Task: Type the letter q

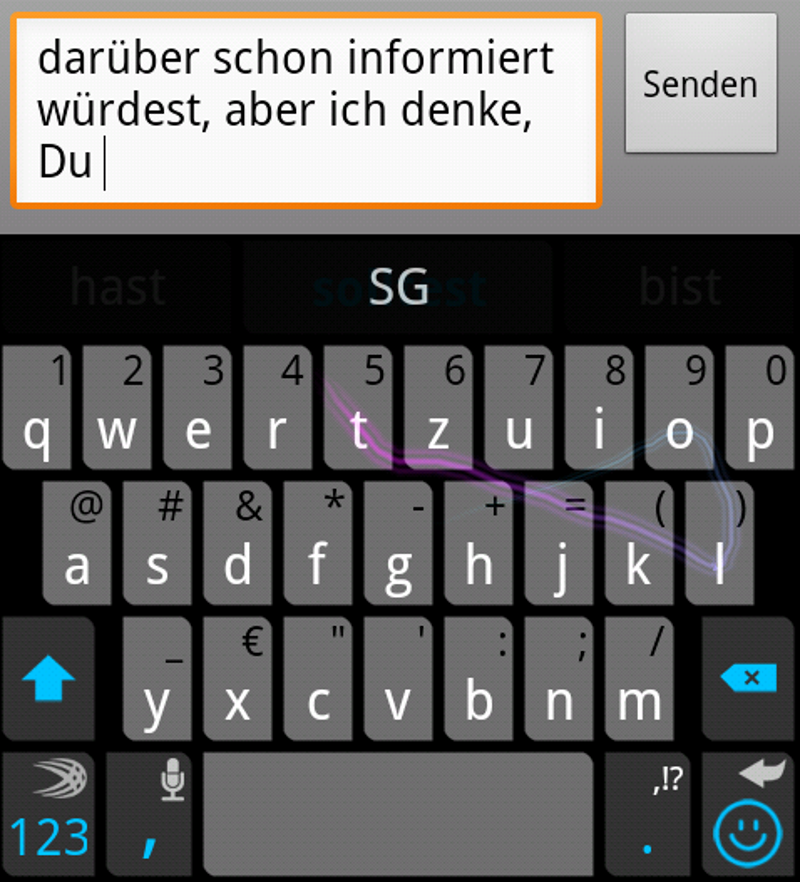Action: point(38,408)
